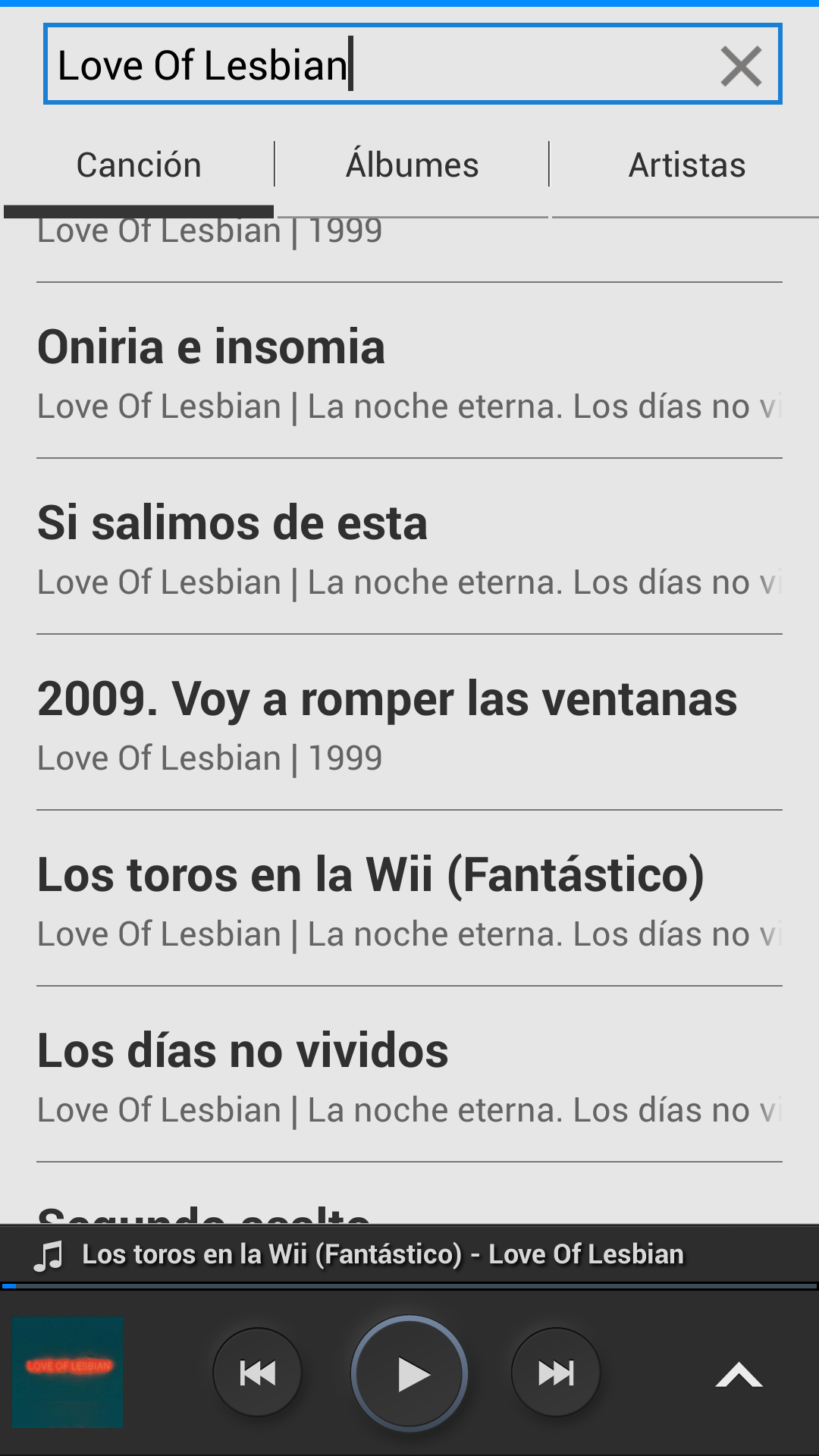Switch to the Álbumes tab
Screen dimensions: 819x1456
pyautogui.click(x=412, y=165)
